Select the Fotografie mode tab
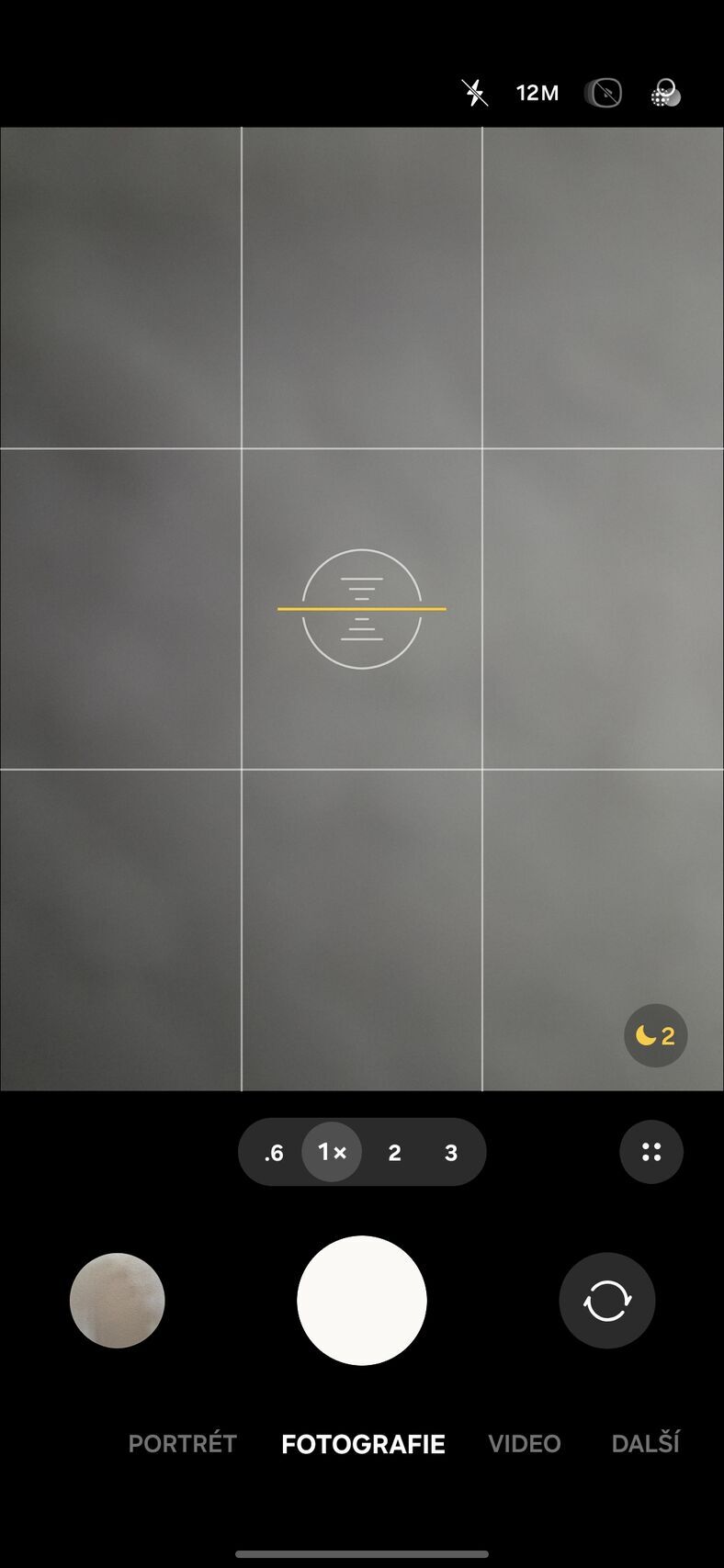Screen dimensions: 724x1568 click(363, 1444)
